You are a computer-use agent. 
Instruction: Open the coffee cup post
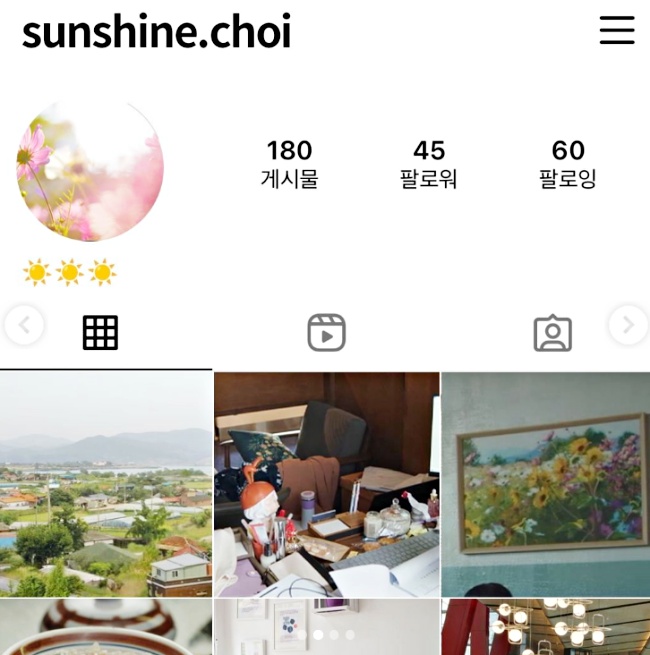106,628
